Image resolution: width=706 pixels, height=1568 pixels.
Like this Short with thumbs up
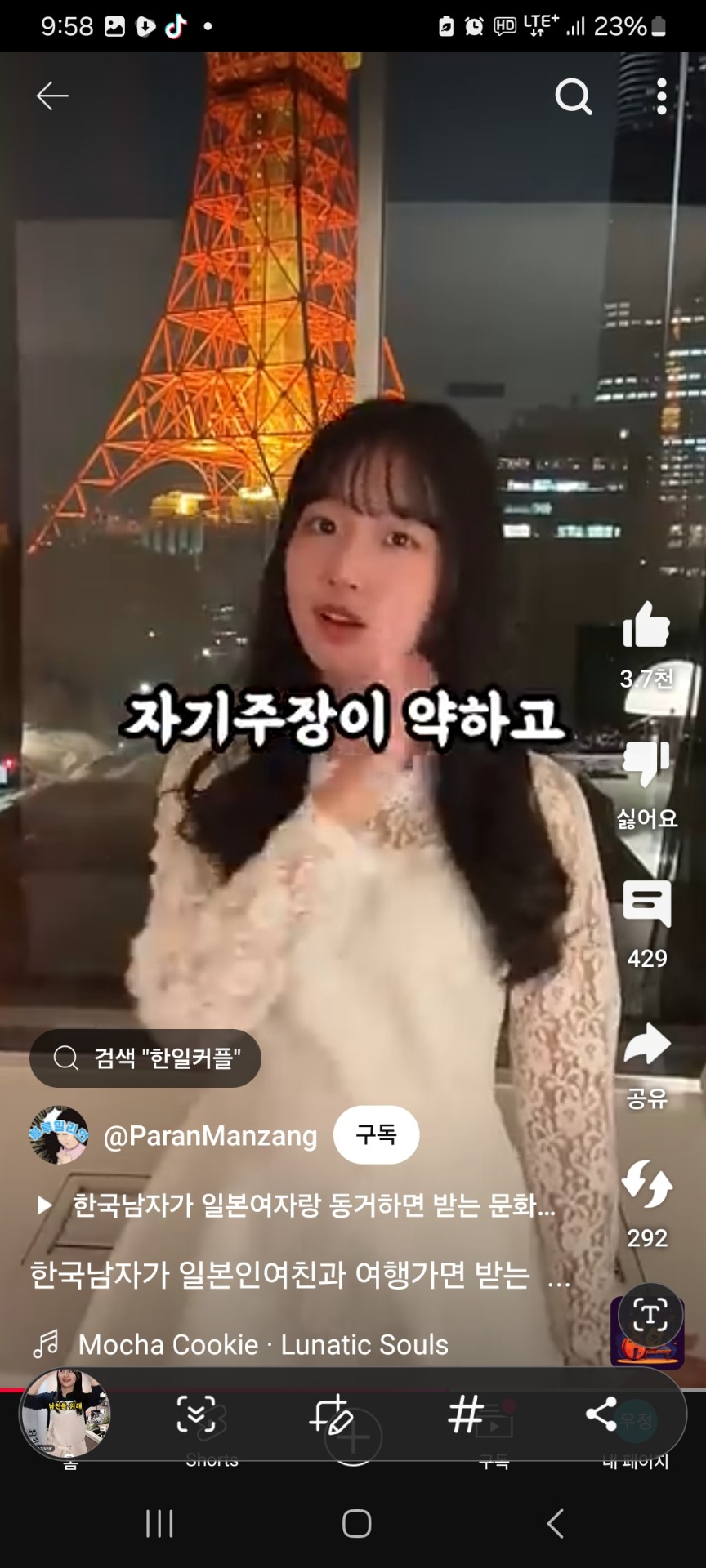646,626
